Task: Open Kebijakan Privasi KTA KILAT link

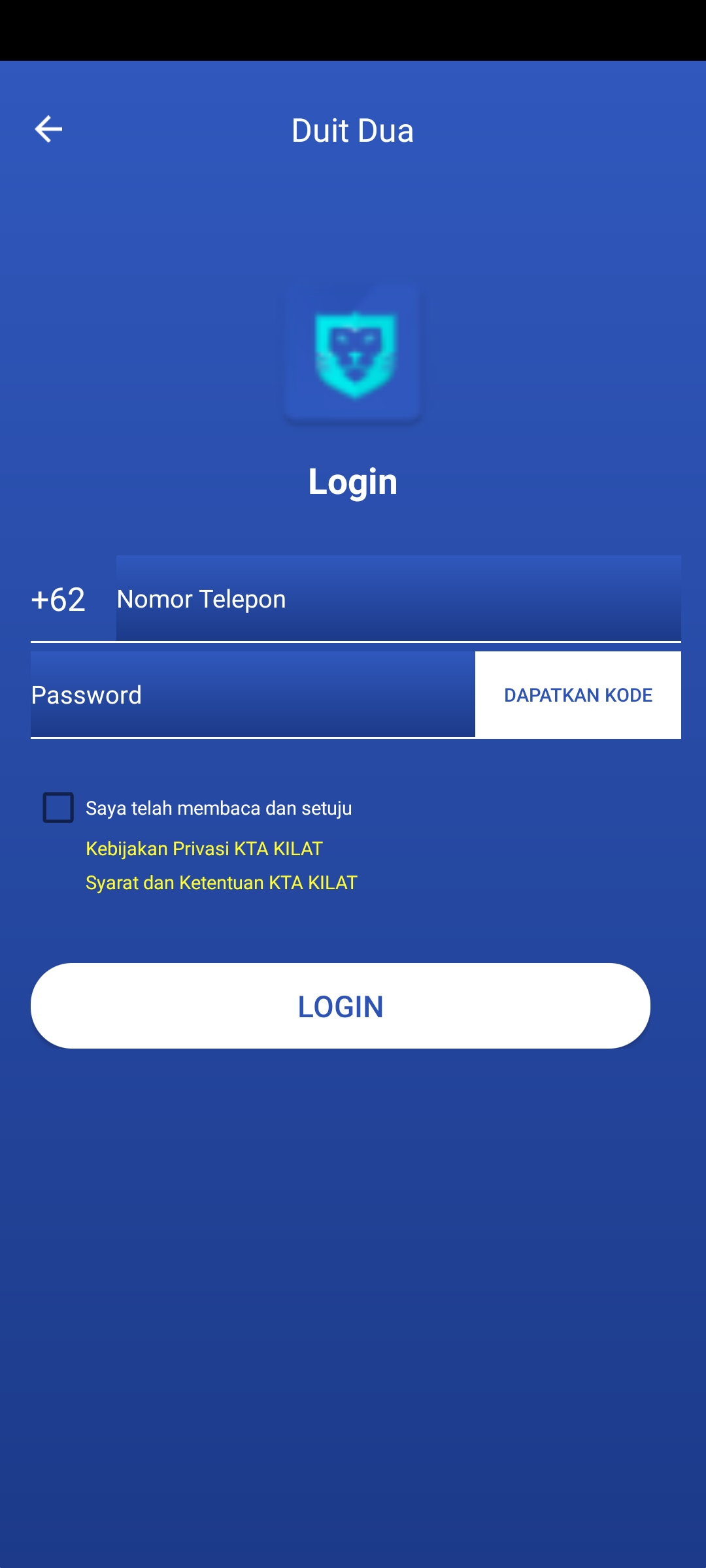Action: point(204,849)
